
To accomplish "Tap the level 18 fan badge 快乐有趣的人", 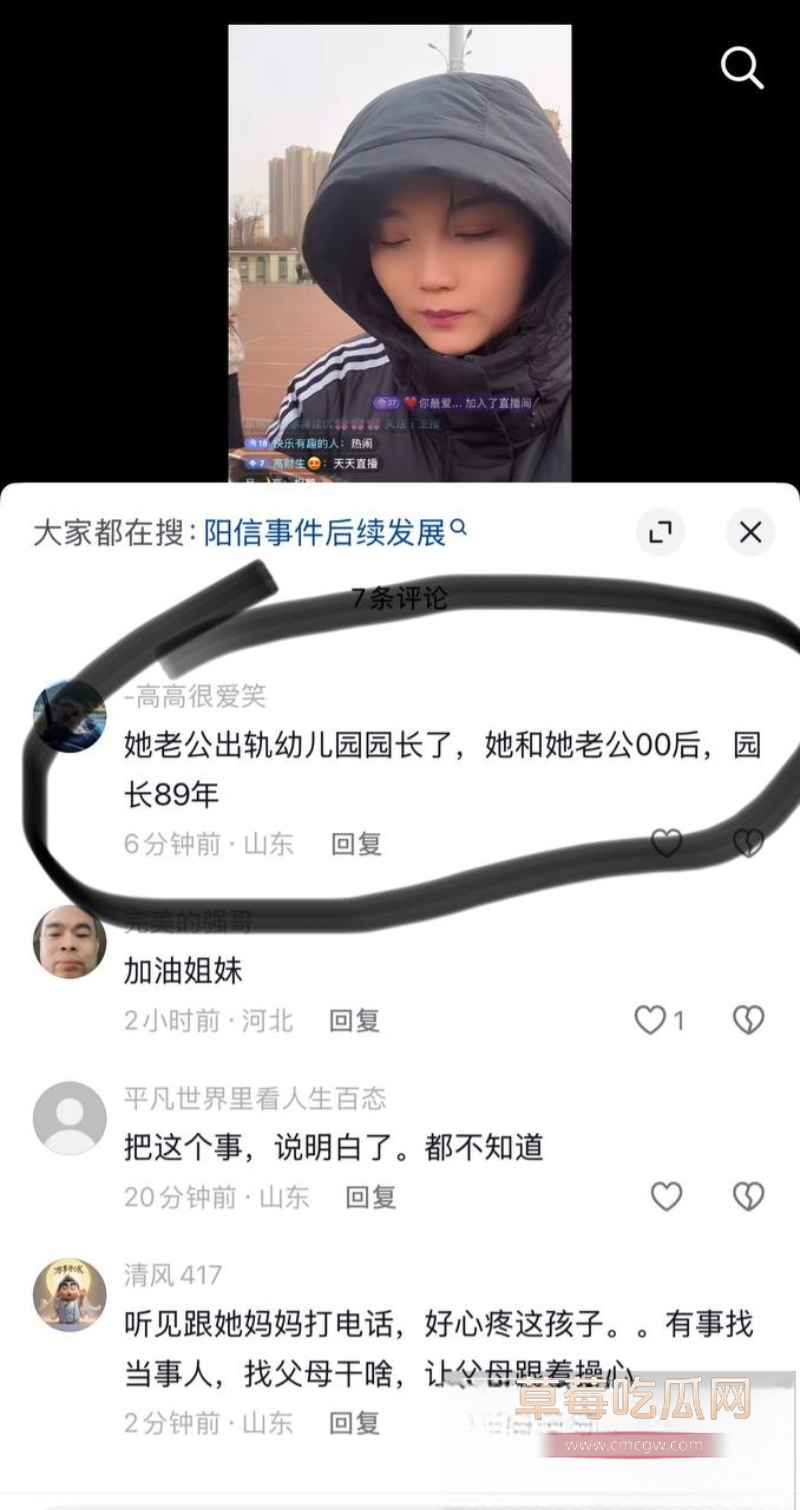I will tap(258, 443).
